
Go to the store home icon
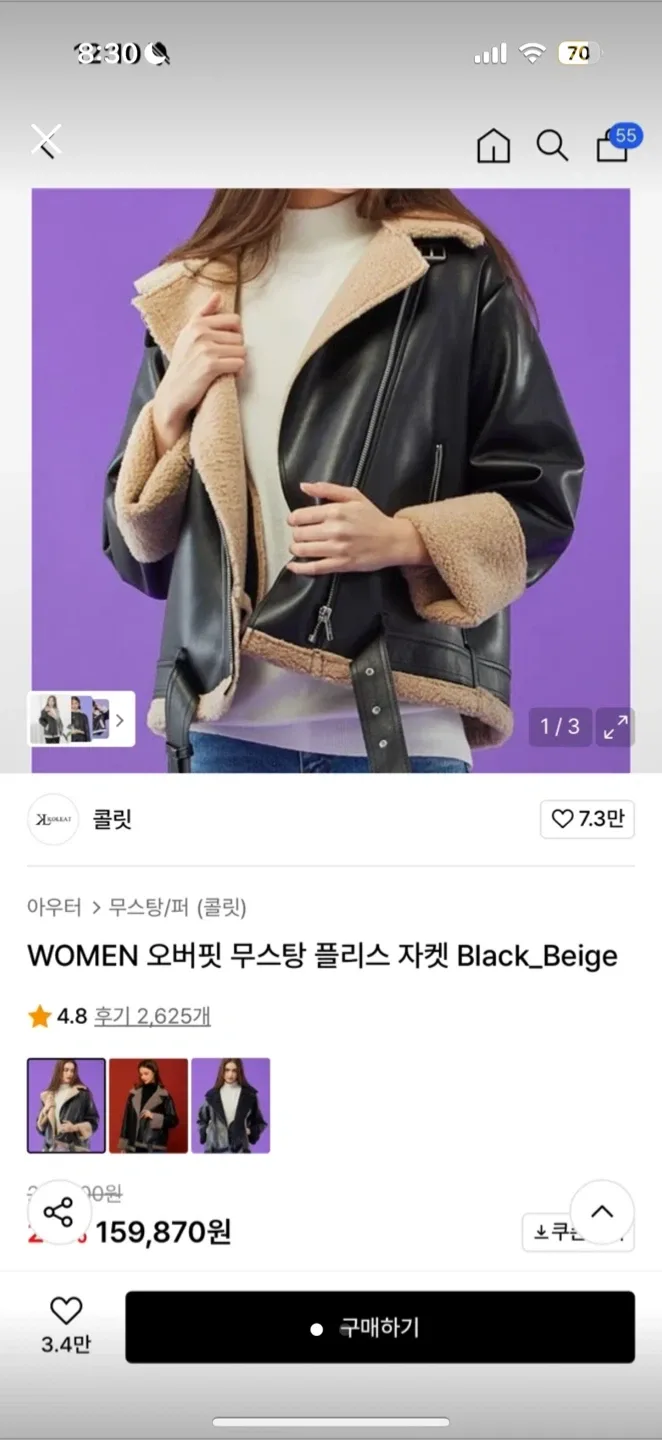(x=493, y=146)
